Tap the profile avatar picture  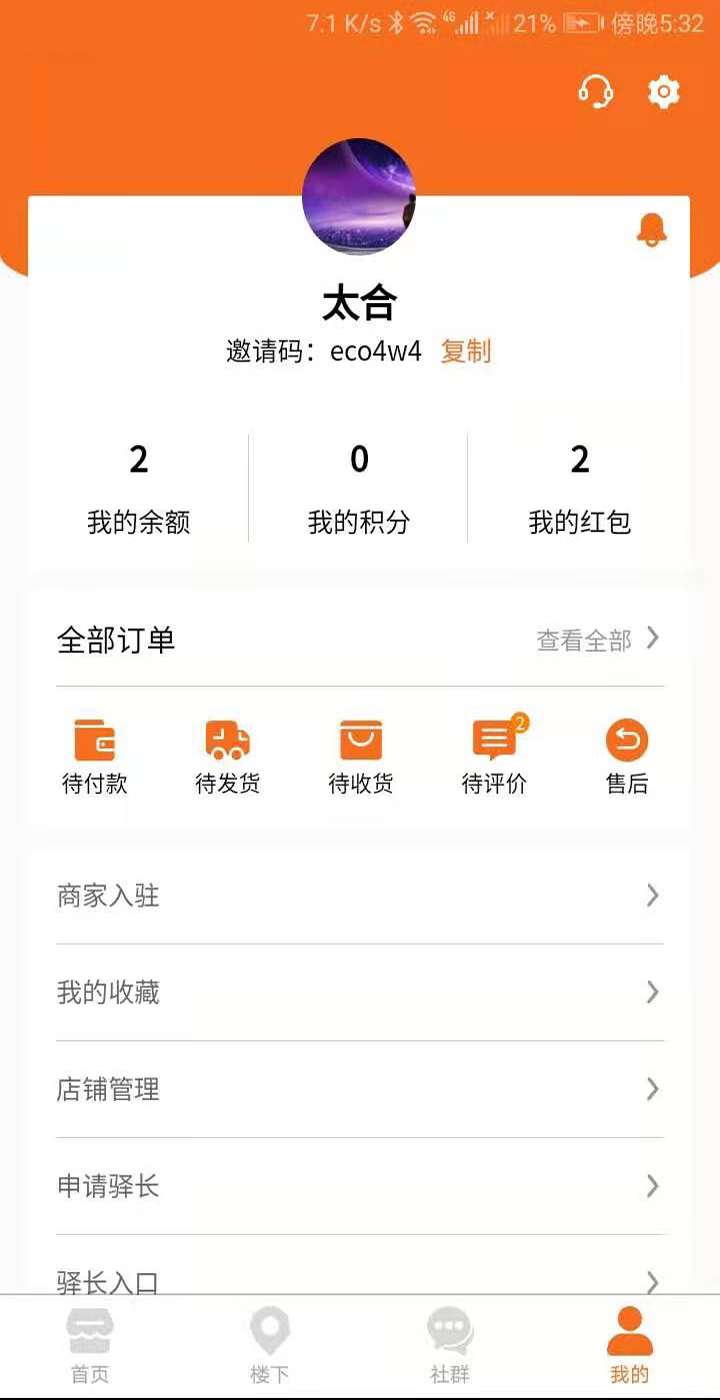point(359,196)
